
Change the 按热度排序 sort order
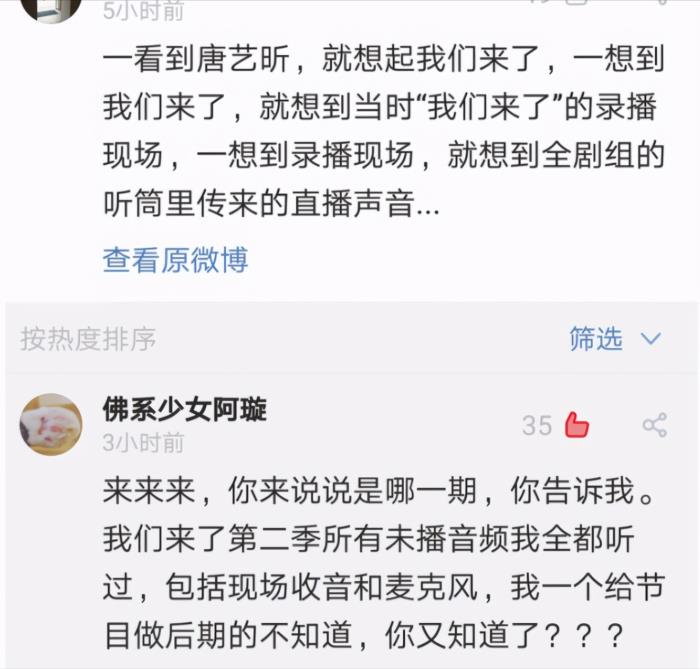[x=88, y=339]
